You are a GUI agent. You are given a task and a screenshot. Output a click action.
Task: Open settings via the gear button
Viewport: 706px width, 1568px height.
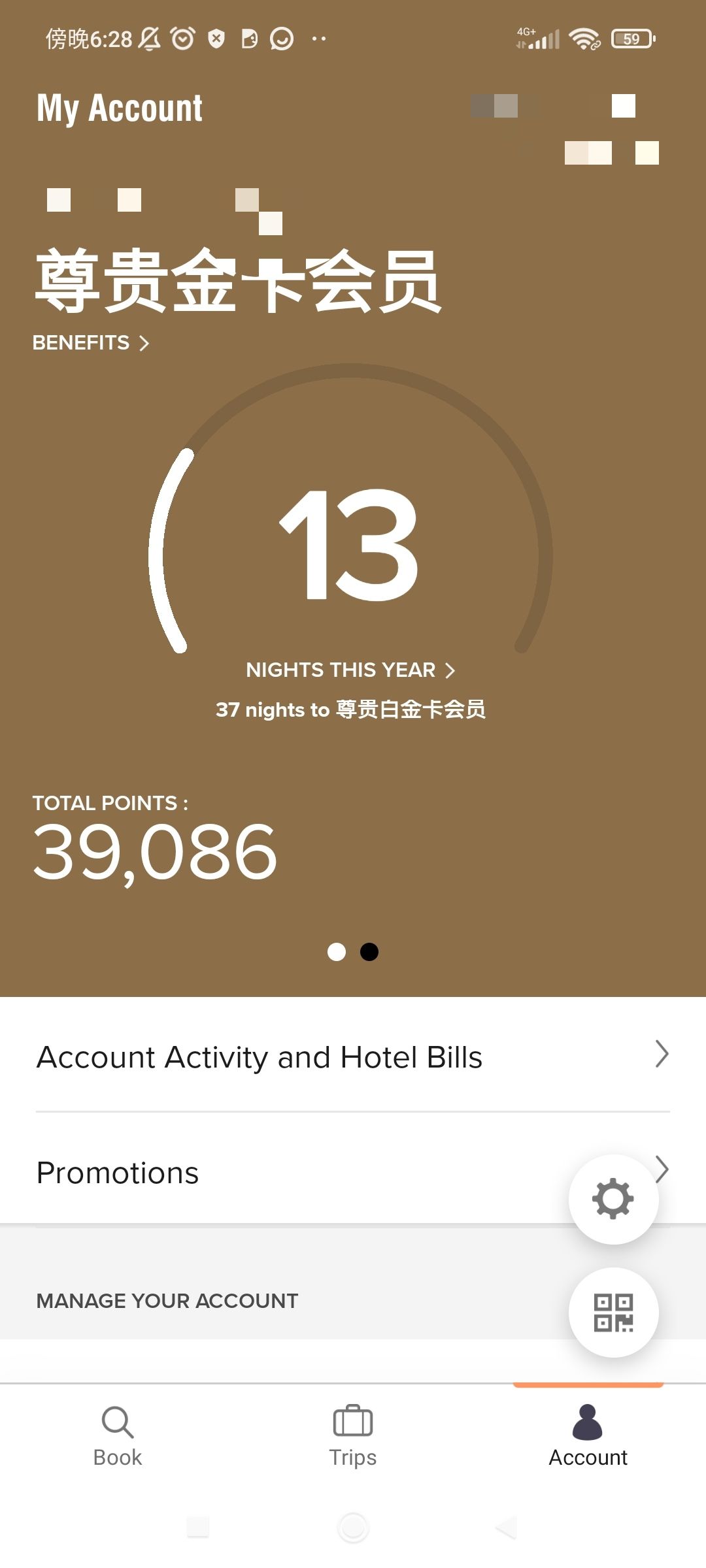click(613, 1198)
